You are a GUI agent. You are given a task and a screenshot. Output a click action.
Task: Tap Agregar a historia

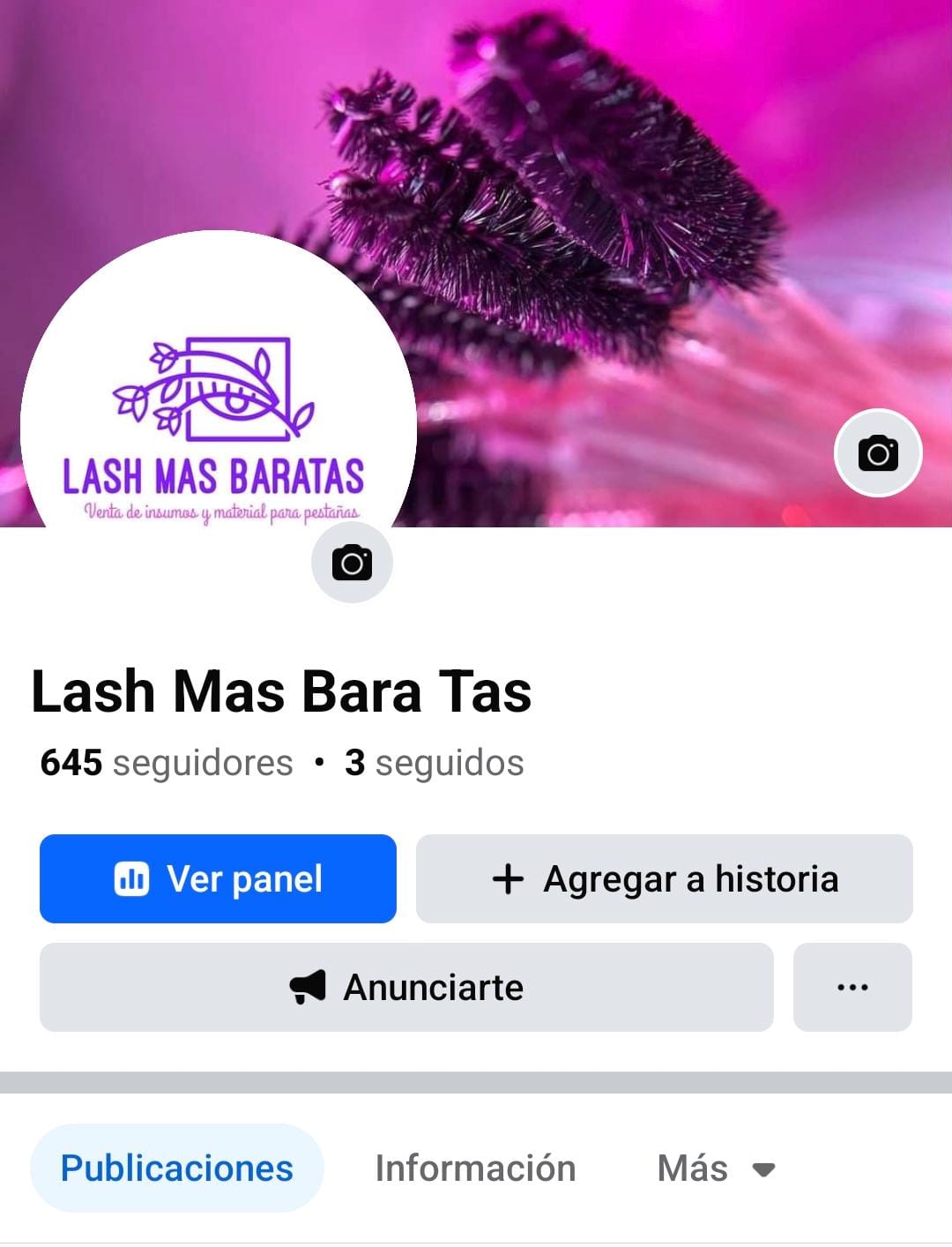tap(664, 879)
